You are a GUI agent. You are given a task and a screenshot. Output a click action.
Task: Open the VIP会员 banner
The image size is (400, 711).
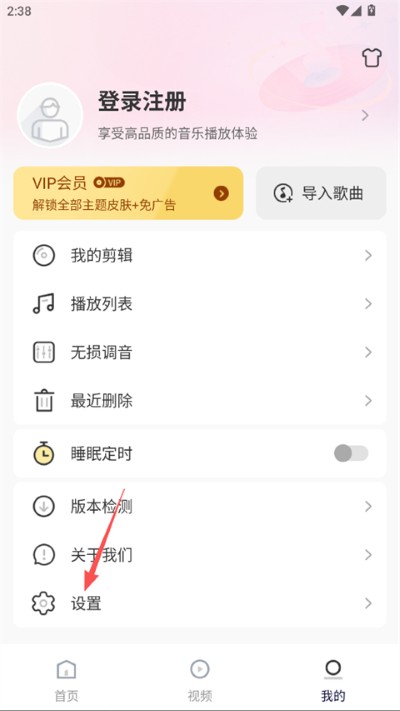[x=128, y=193]
